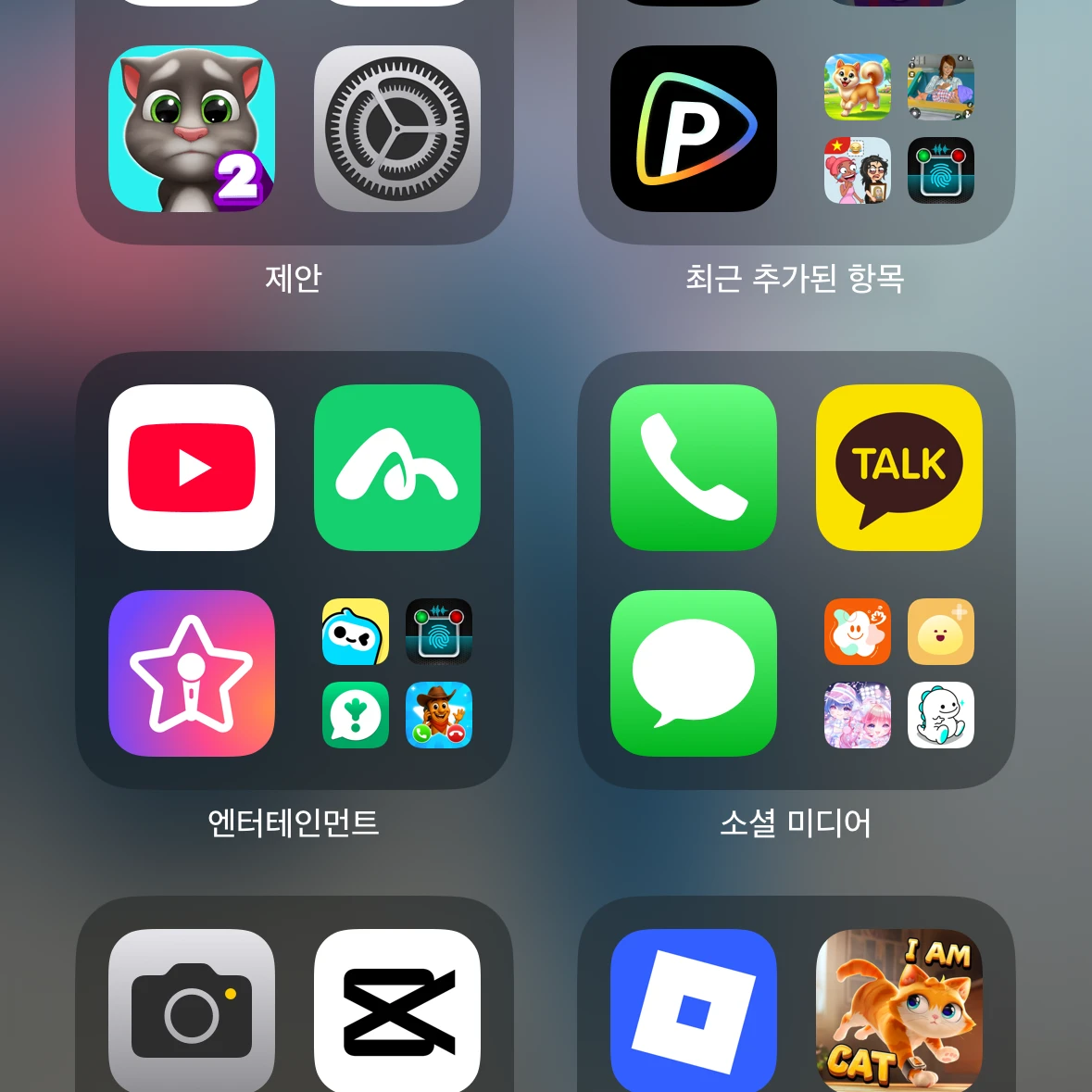Screen dimensions: 1092x1092
Task: Open the black P app in recently added
Action: (x=694, y=129)
